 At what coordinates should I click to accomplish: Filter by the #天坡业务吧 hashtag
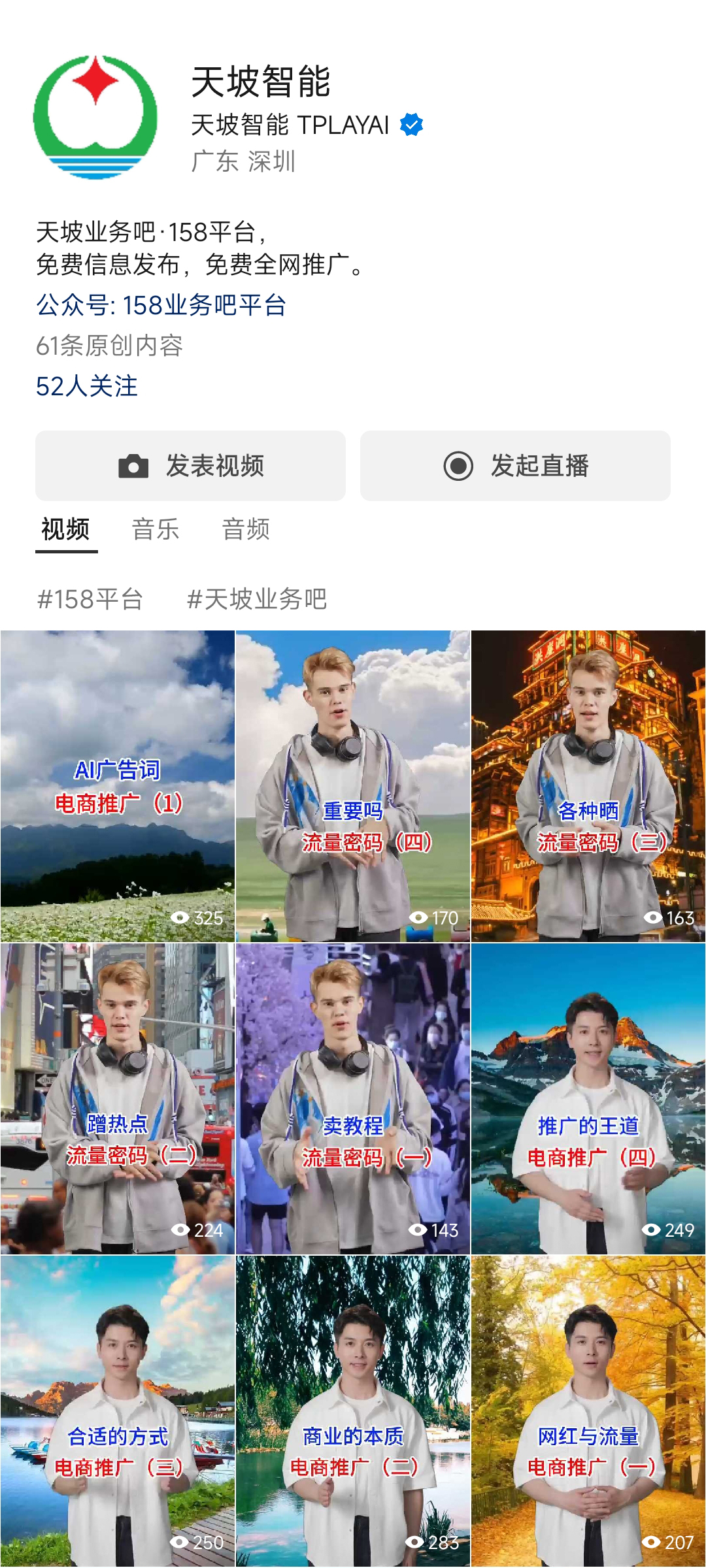coord(256,599)
